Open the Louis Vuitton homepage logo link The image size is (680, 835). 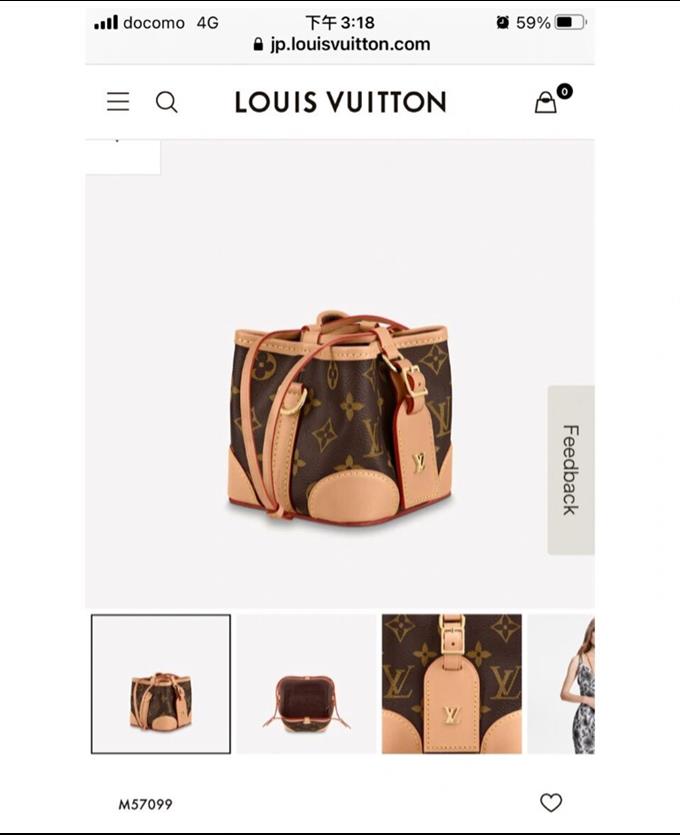coord(340,102)
